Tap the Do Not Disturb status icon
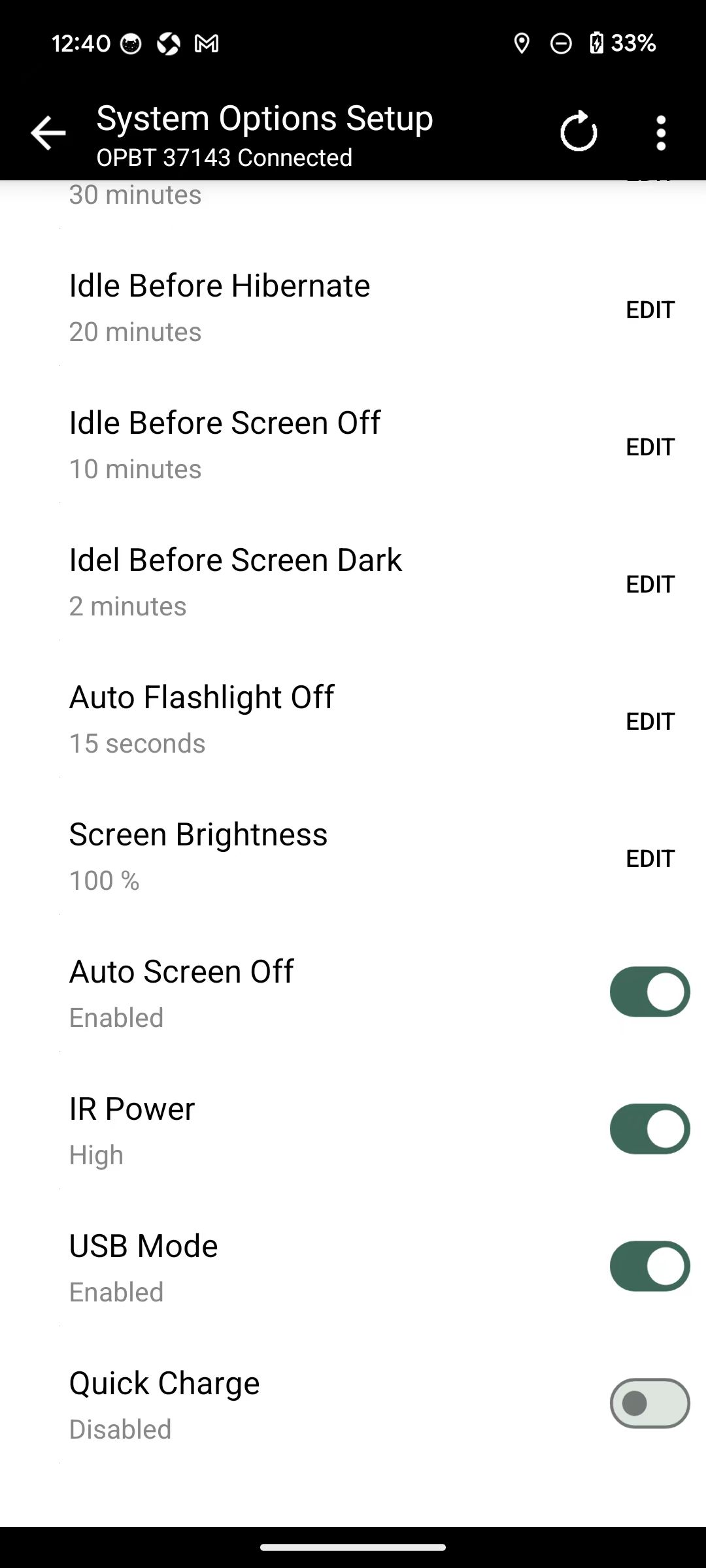The height and width of the screenshot is (1568, 706). pos(561,43)
